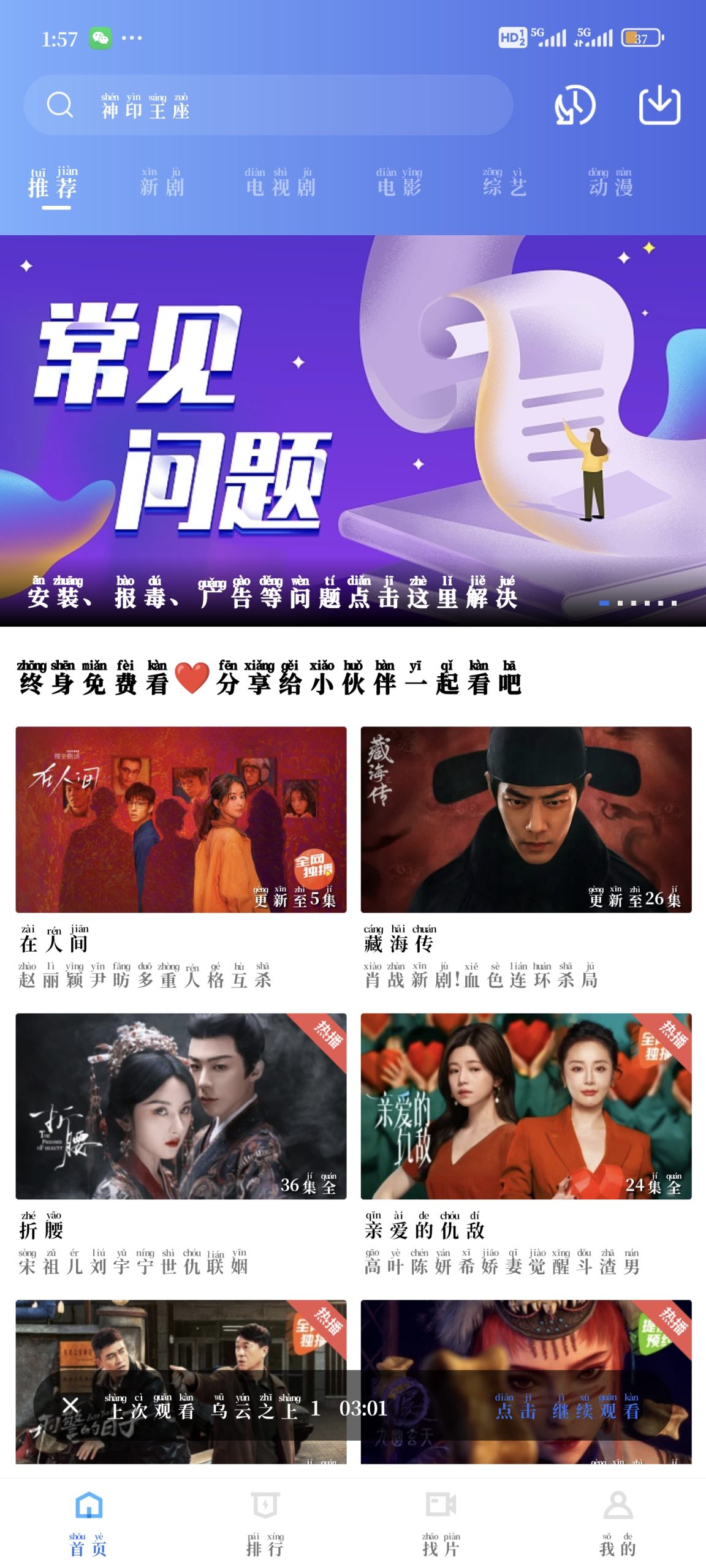The width and height of the screenshot is (706, 1568).
Task: Open the drama 在人间
Action: tap(181, 820)
